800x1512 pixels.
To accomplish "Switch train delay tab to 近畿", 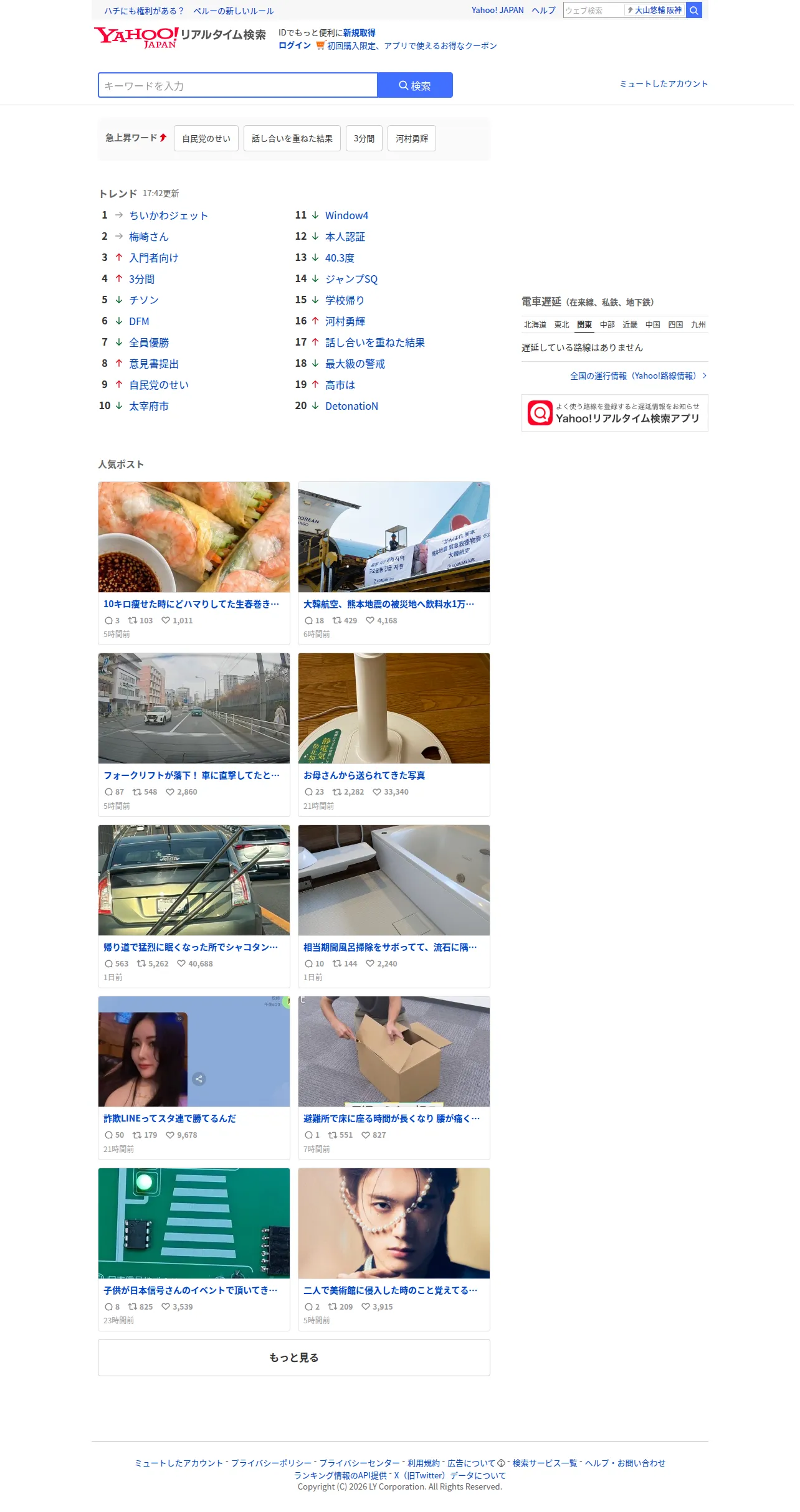I will [x=630, y=324].
